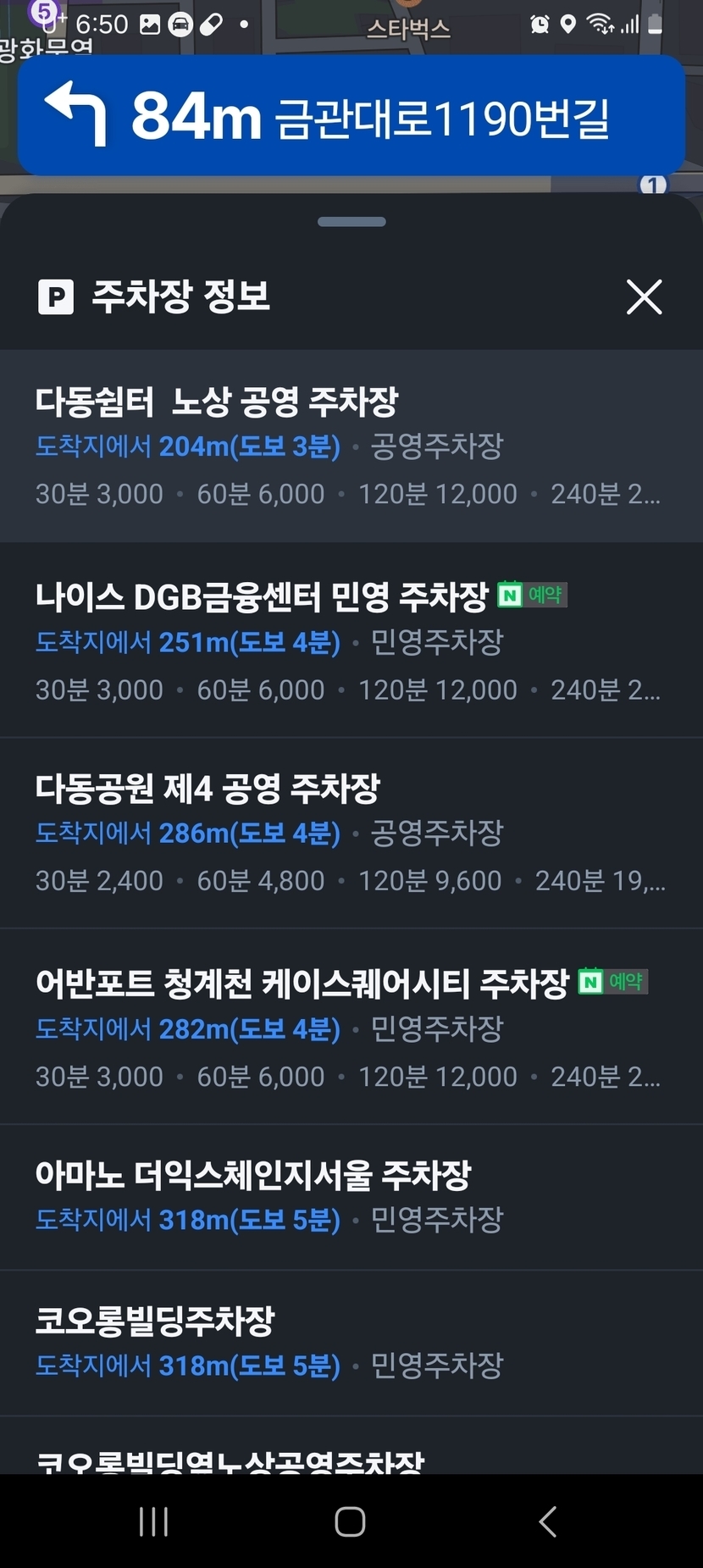Close the 주차장 정보 panel
The height and width of the screenshot is (1568, 703).
pos(644,297)
